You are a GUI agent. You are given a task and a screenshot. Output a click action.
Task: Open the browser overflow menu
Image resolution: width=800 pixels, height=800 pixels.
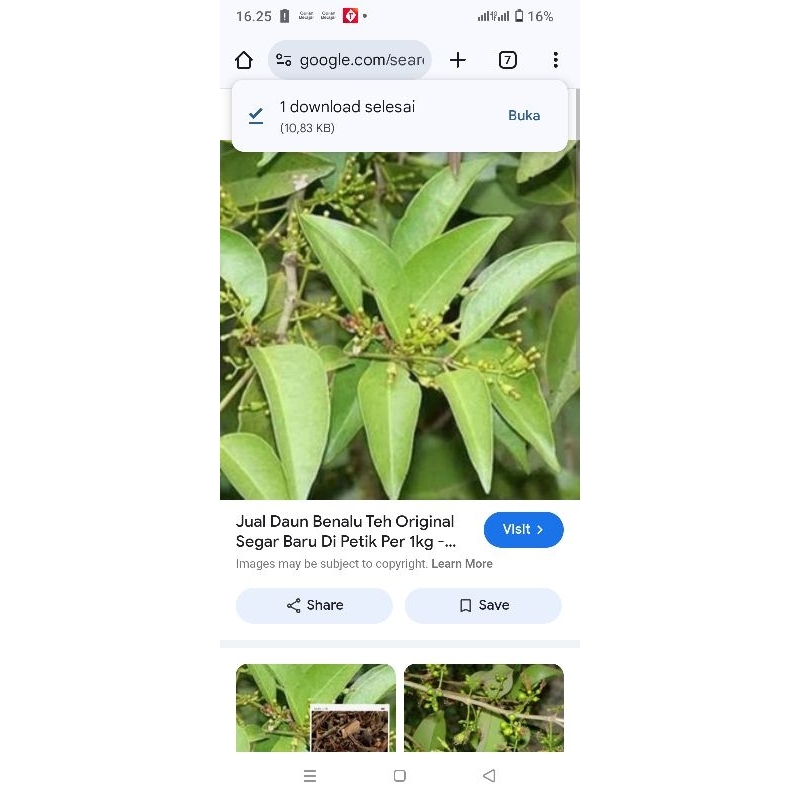point(556,60)
